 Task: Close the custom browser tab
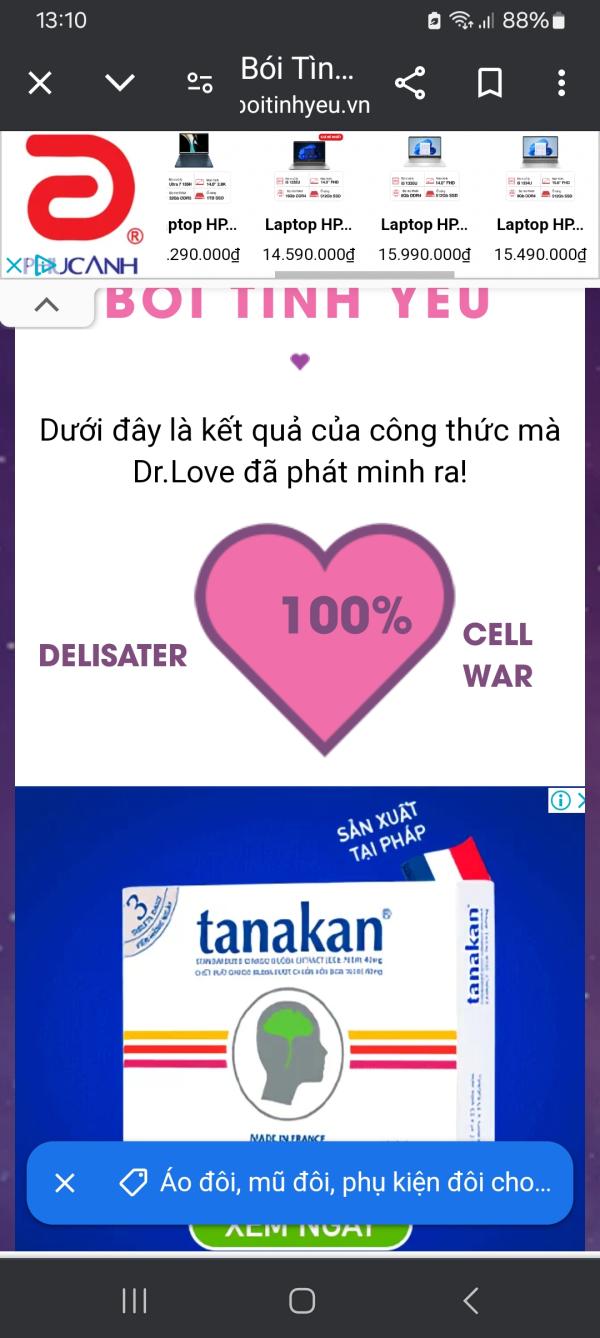click(40, 83)
